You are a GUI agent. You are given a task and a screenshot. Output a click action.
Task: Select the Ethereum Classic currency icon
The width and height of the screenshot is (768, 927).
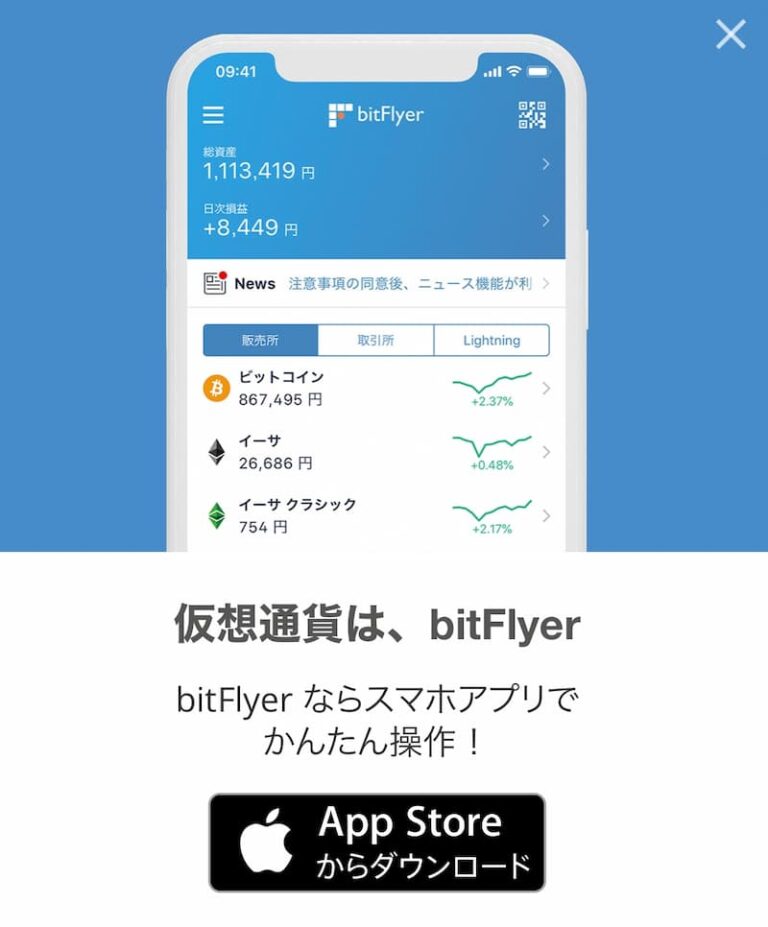tap(216, 514)
